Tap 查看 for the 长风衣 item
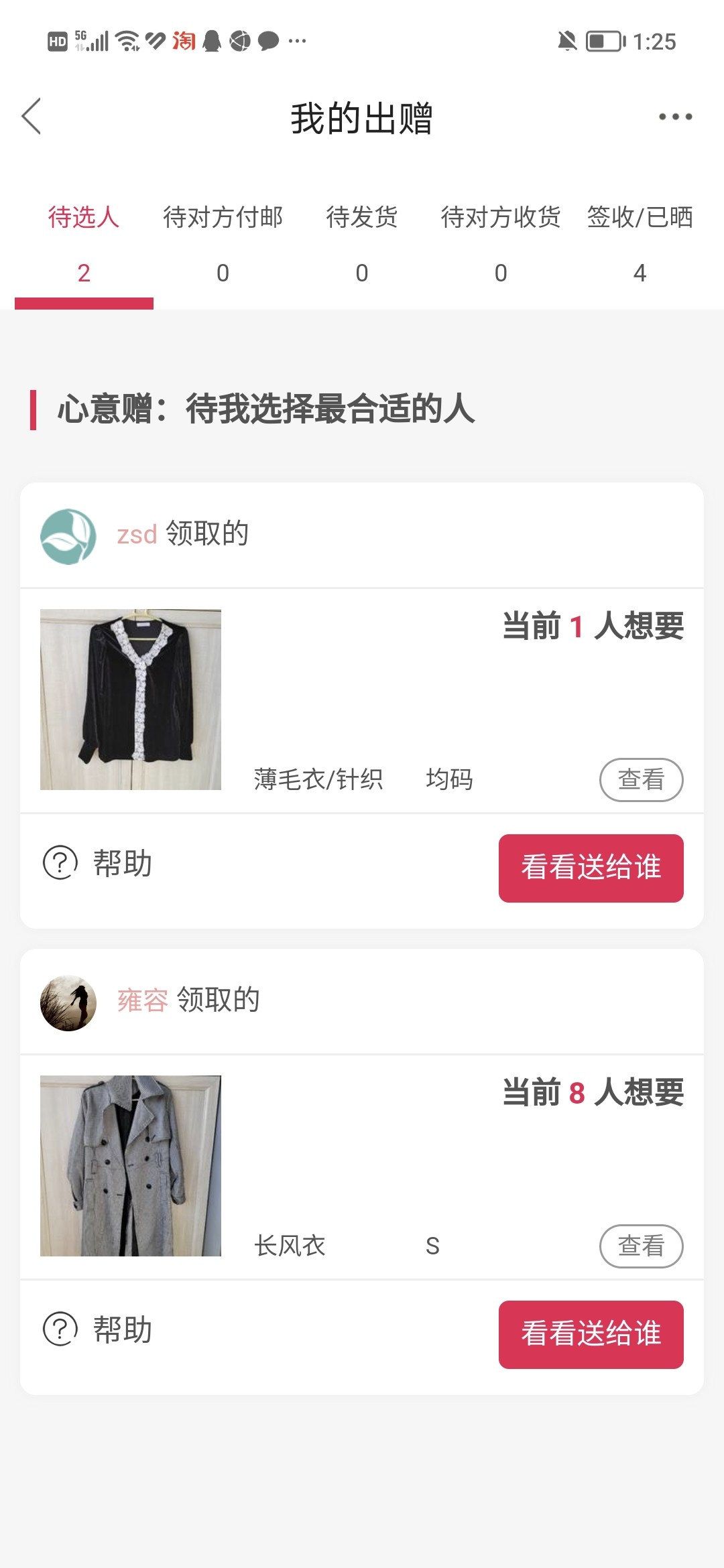Screen dimensions: 724x1568 click(641, 1246)
